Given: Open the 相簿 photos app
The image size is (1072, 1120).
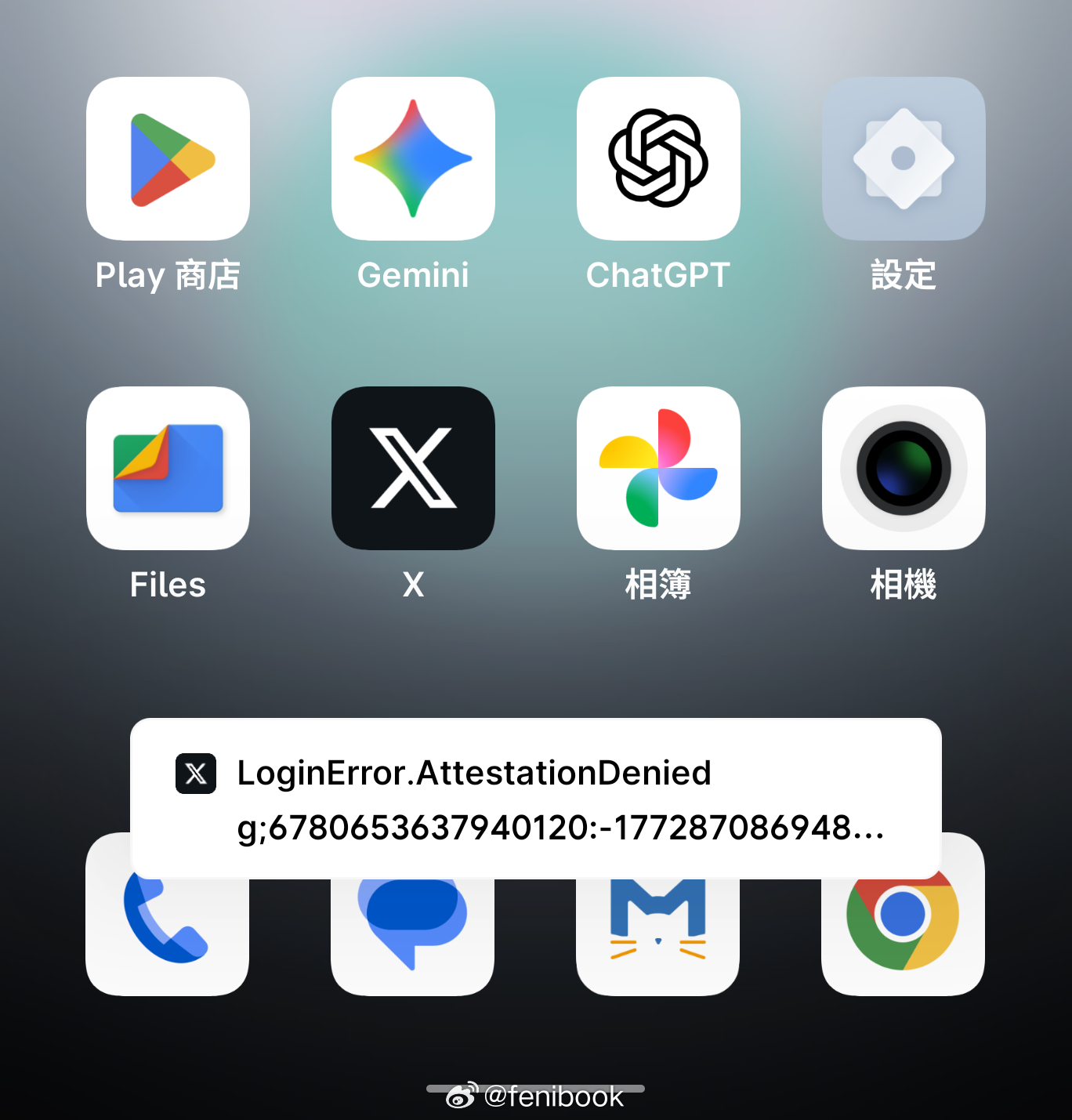Looking at the screenshot, I should coord(658,468).
